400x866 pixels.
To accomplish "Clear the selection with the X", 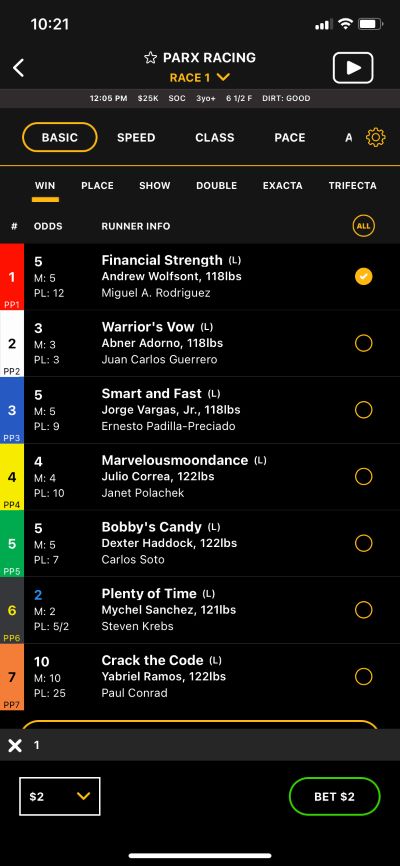I will (x=15, y=746).
